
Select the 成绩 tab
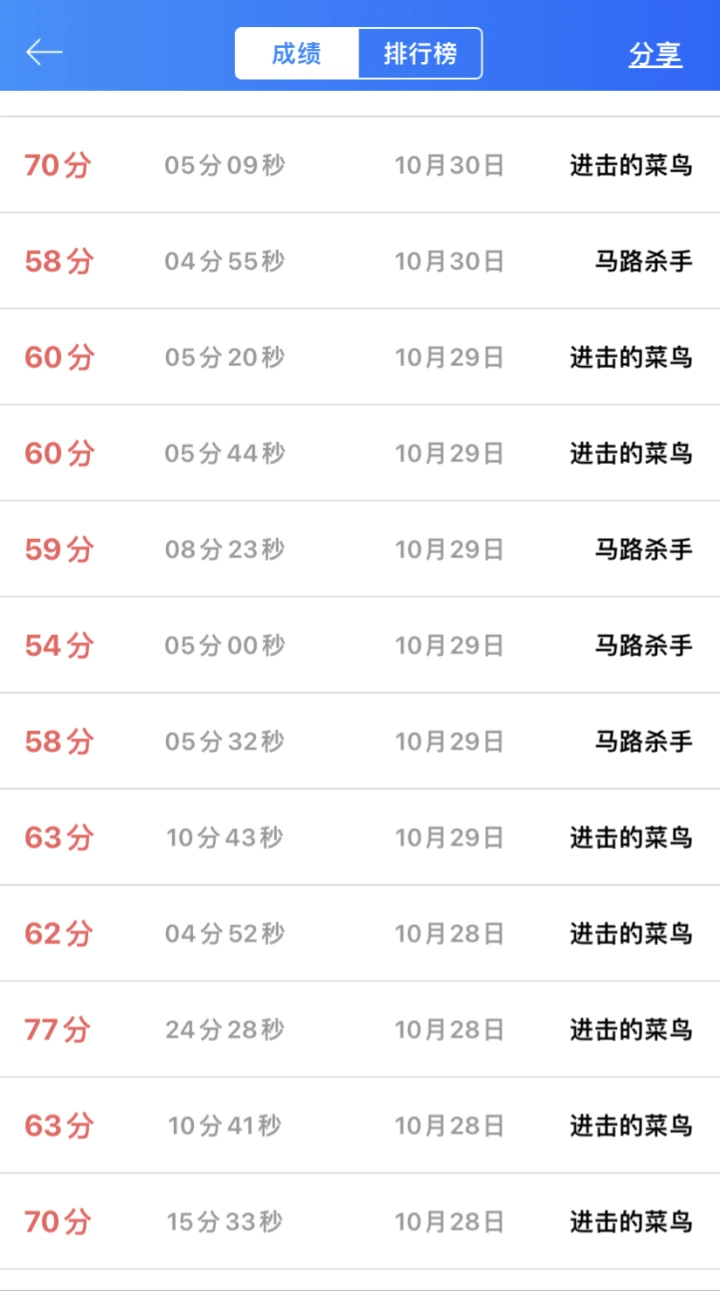point(297,54)
